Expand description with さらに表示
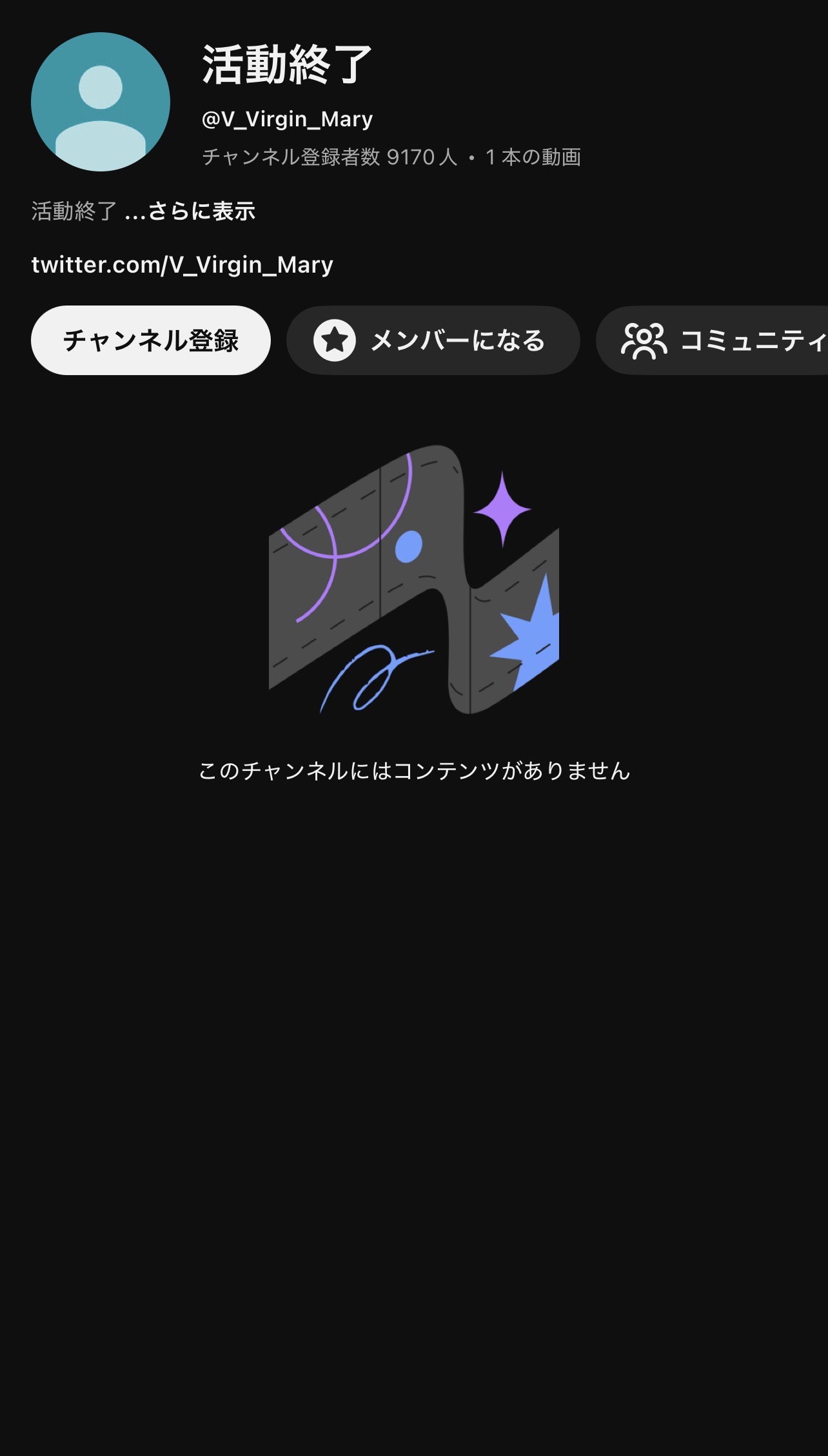This screenshot has width=828, height=1456. tap(201, 211)
